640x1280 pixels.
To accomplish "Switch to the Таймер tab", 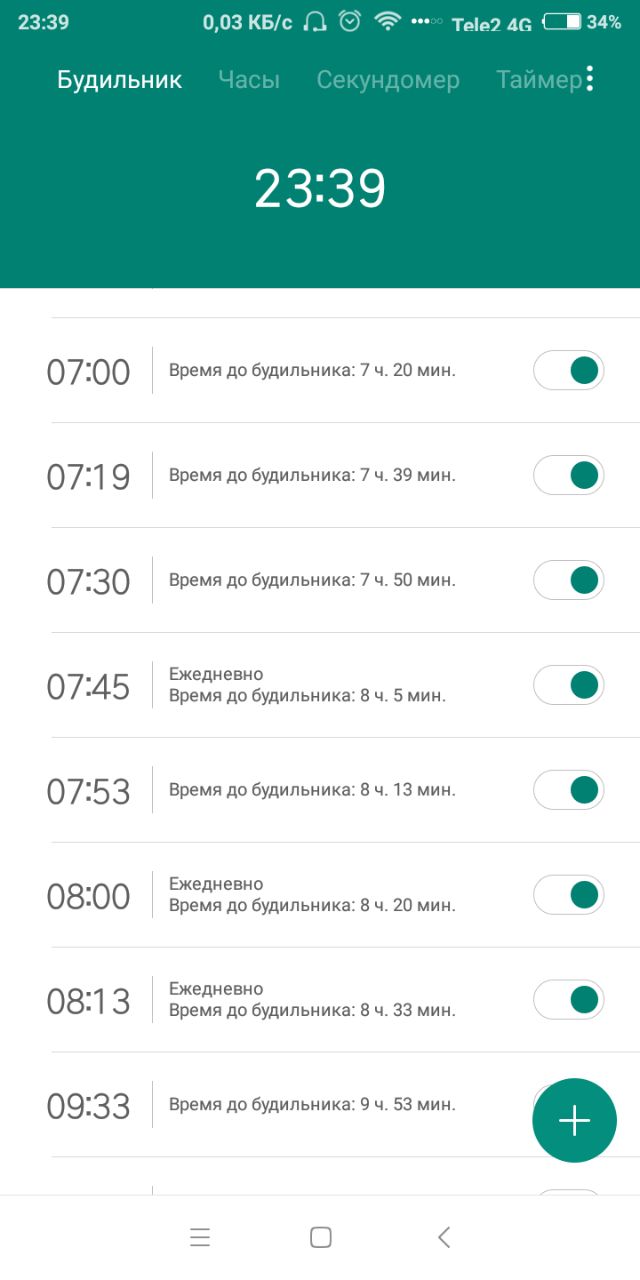I will [x=538, y=80].
